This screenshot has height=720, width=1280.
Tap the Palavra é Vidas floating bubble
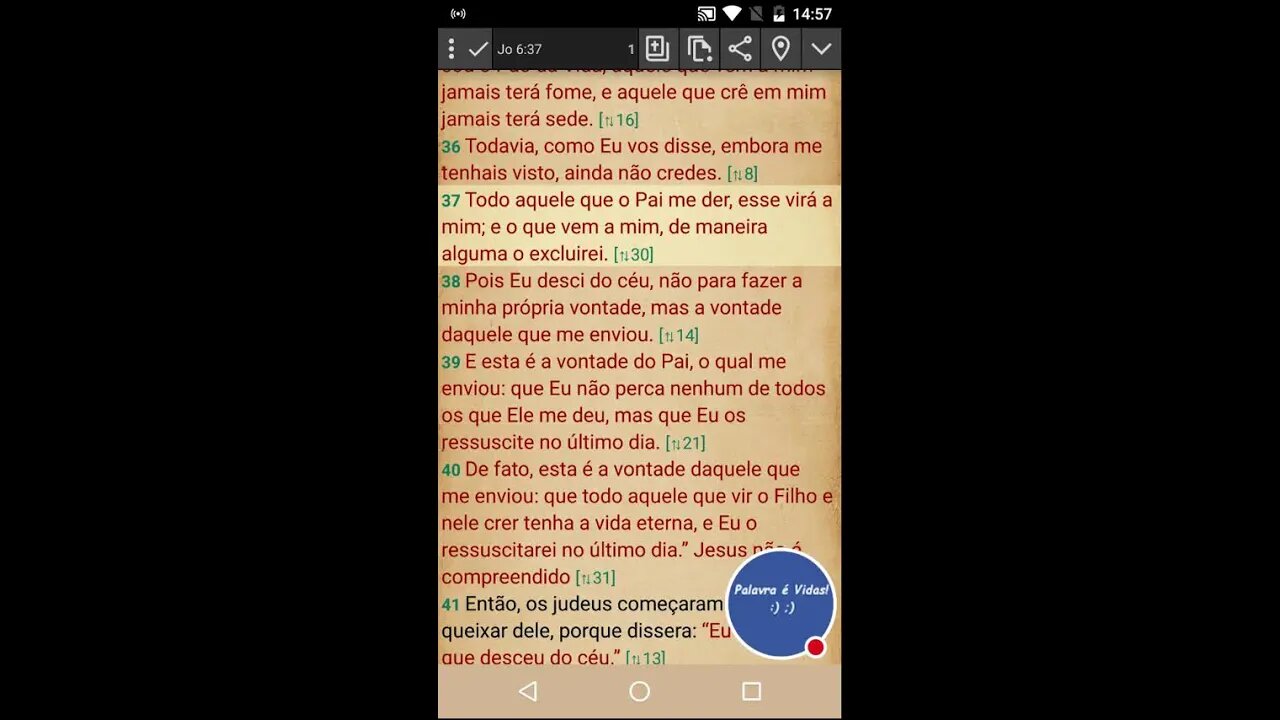coord(780,603)
